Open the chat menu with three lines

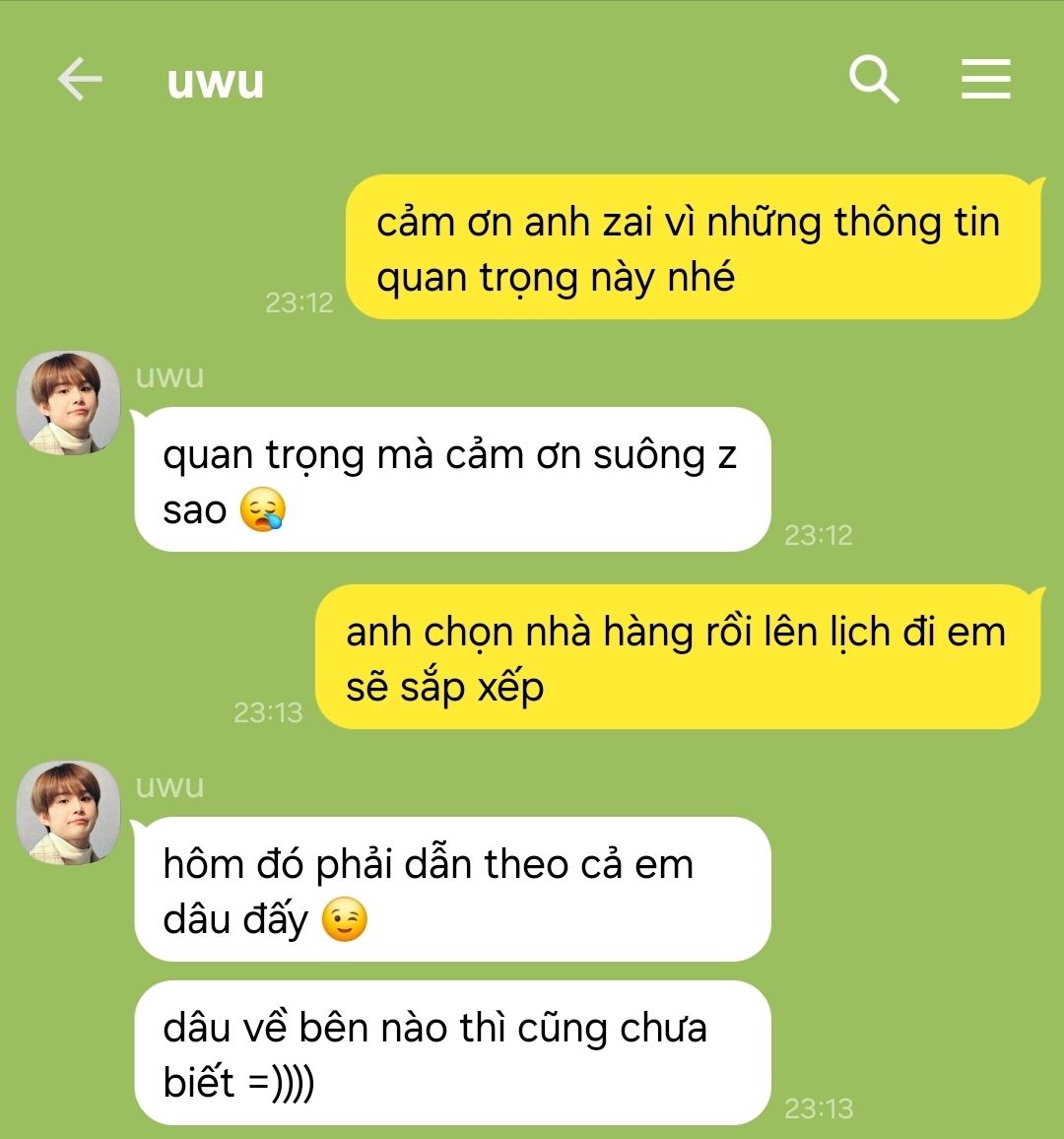[986, 79]
